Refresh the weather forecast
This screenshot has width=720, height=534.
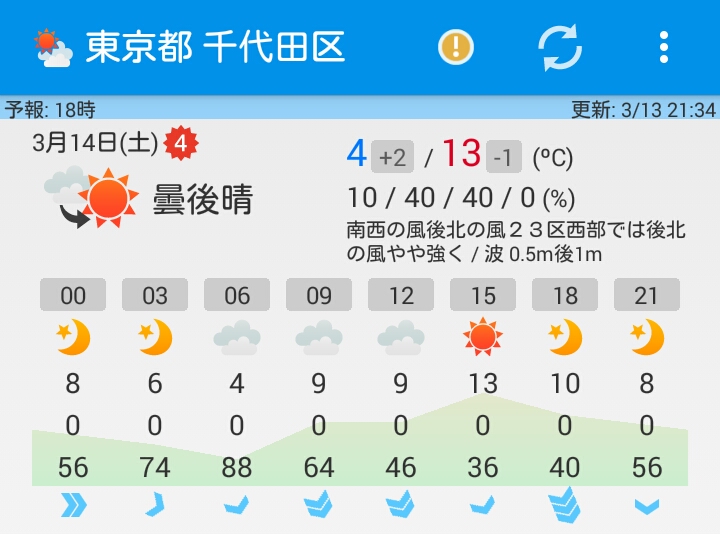pos(560,47)
